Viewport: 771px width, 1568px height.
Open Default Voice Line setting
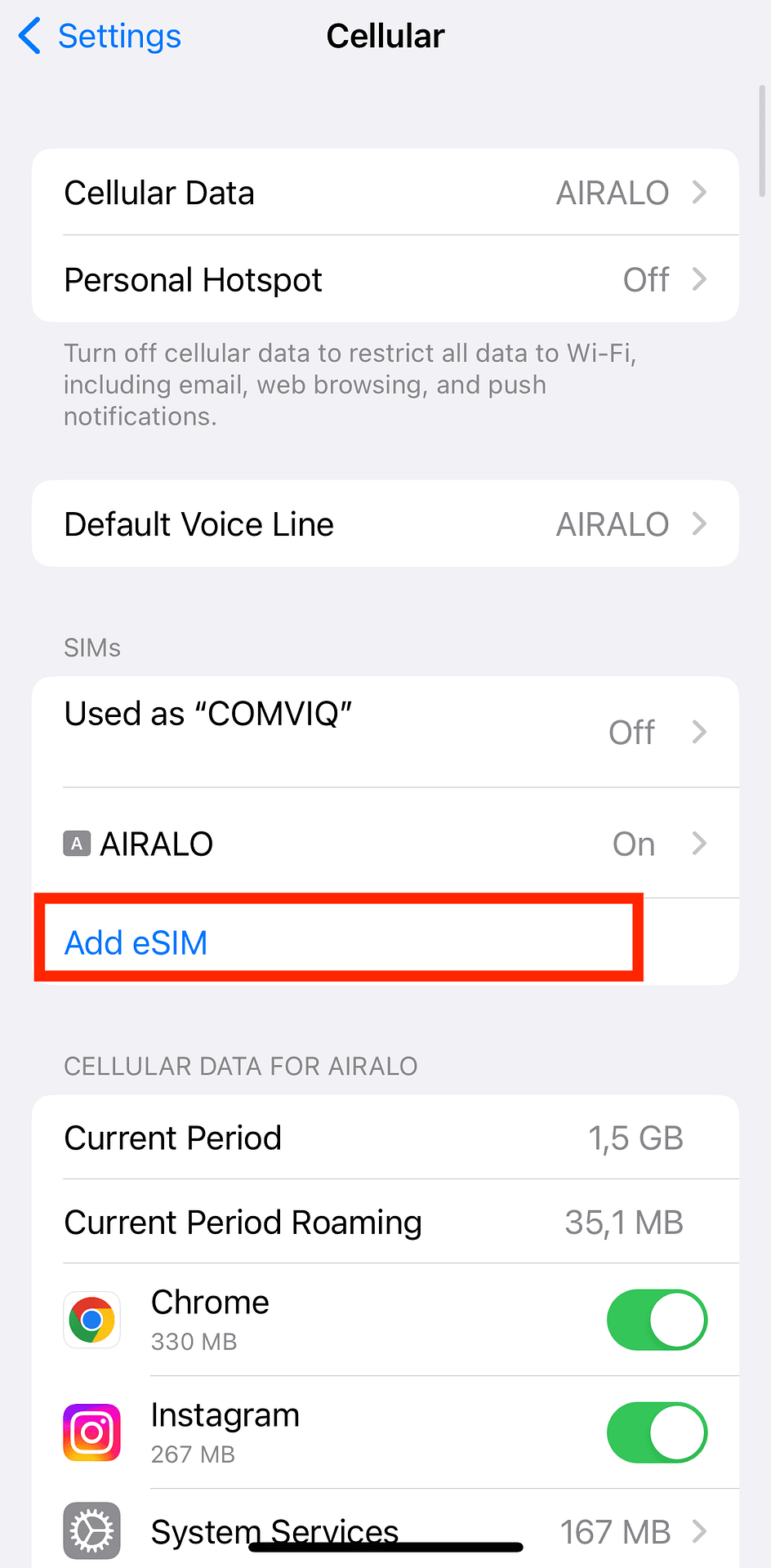[385, 523]
